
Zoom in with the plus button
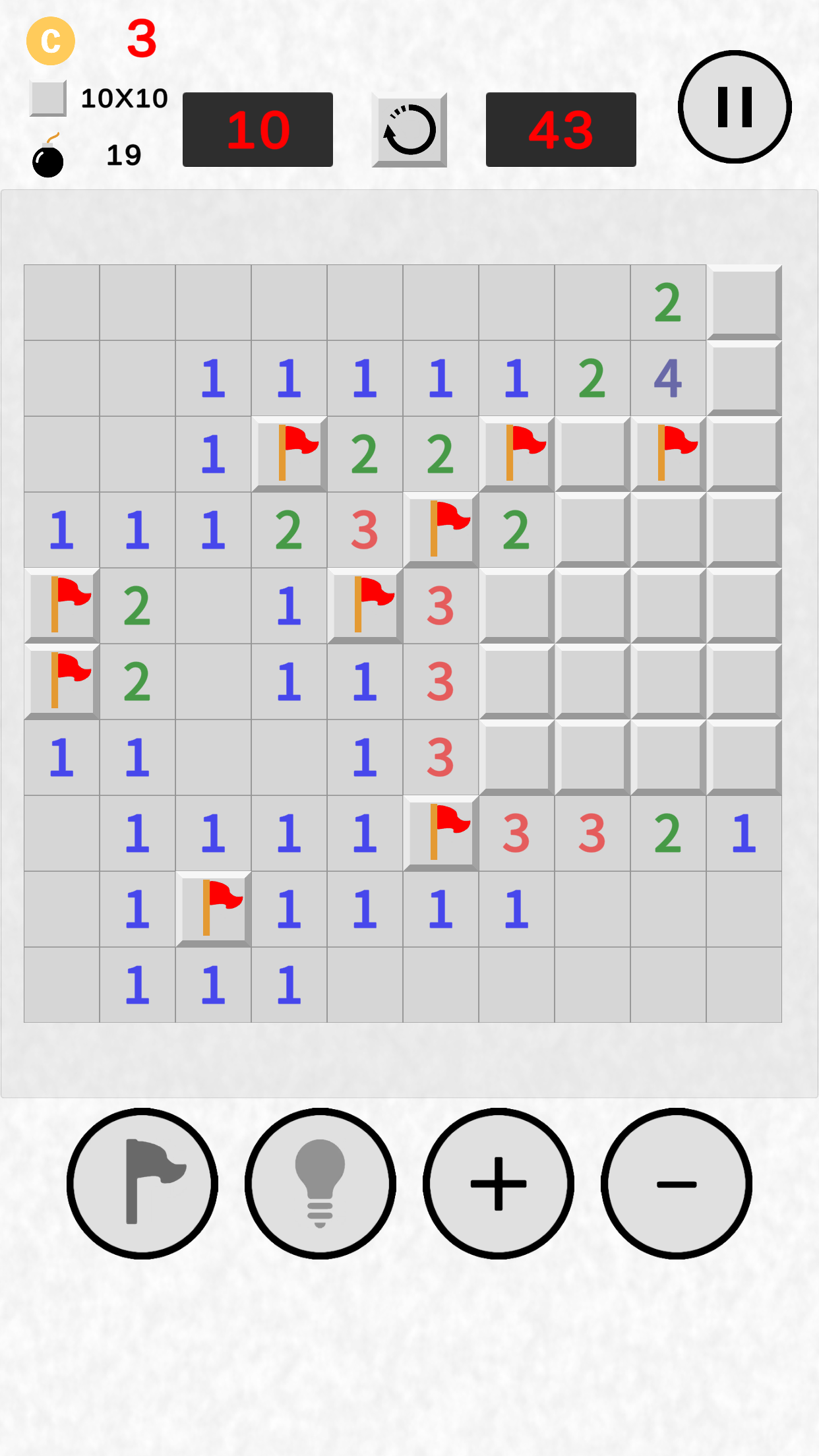point(499,1184)
